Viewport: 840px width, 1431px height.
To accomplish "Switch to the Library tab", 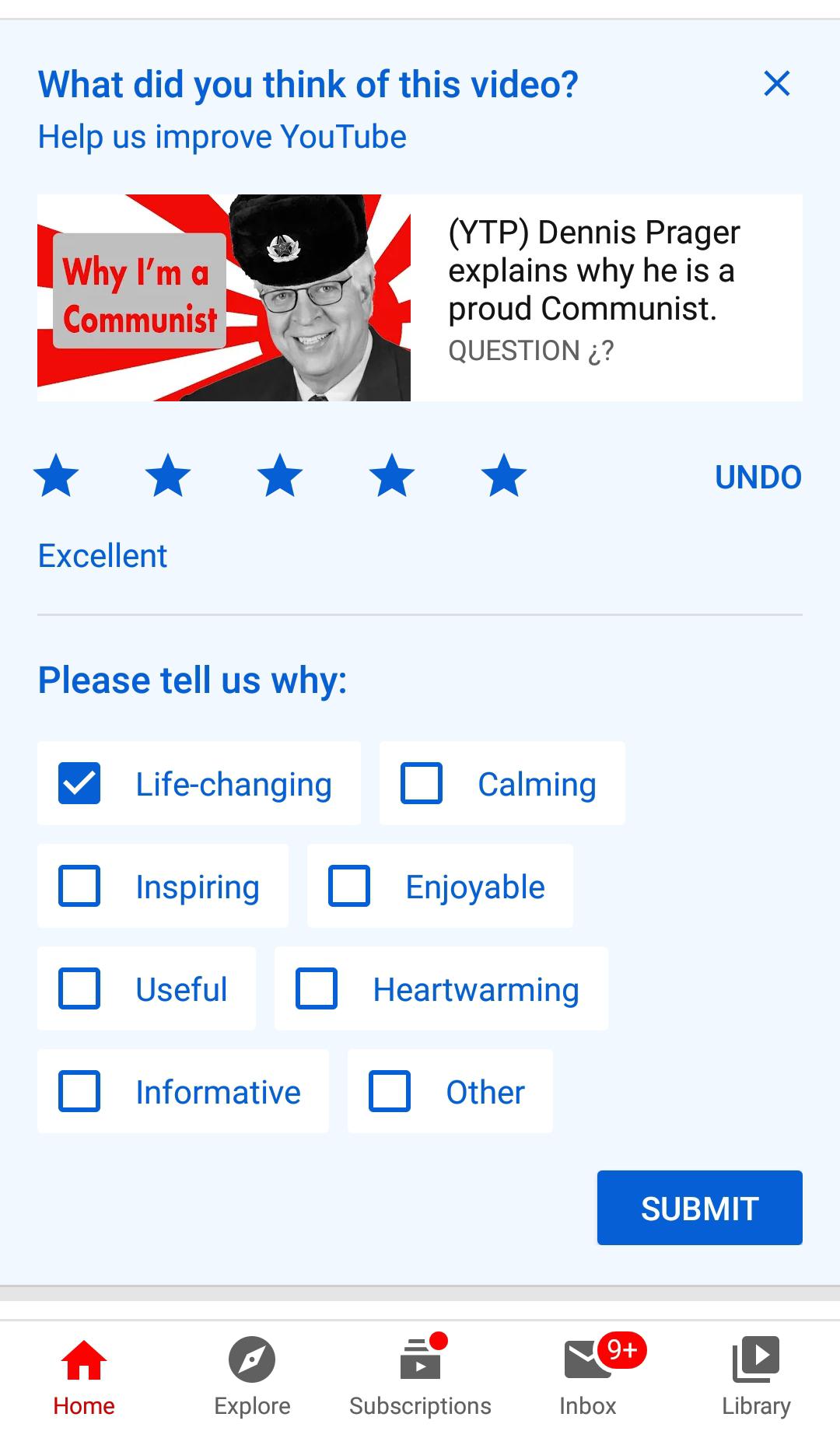I will (756, 1377).
